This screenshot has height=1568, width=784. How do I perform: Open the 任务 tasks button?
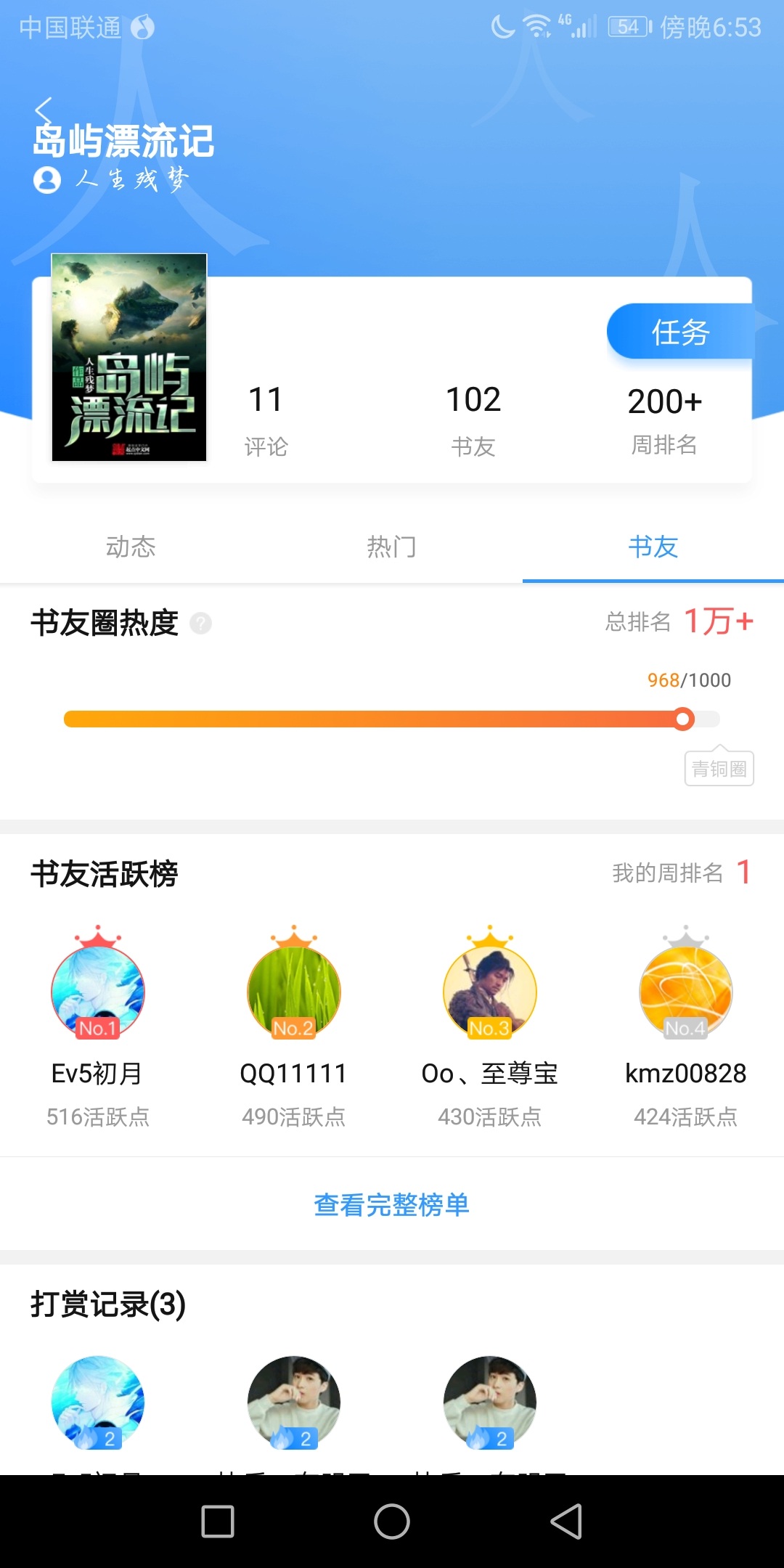pyautogui.click(x=679, y=332)
